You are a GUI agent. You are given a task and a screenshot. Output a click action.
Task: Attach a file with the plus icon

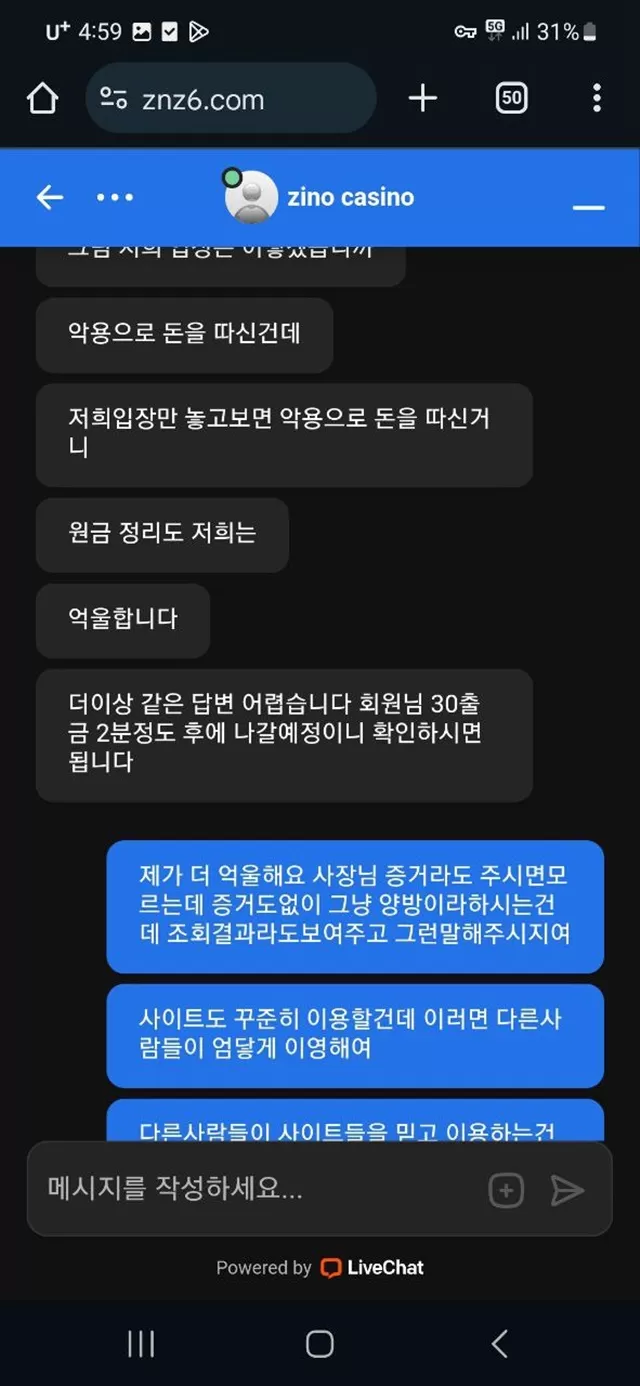click(506, 1190)
